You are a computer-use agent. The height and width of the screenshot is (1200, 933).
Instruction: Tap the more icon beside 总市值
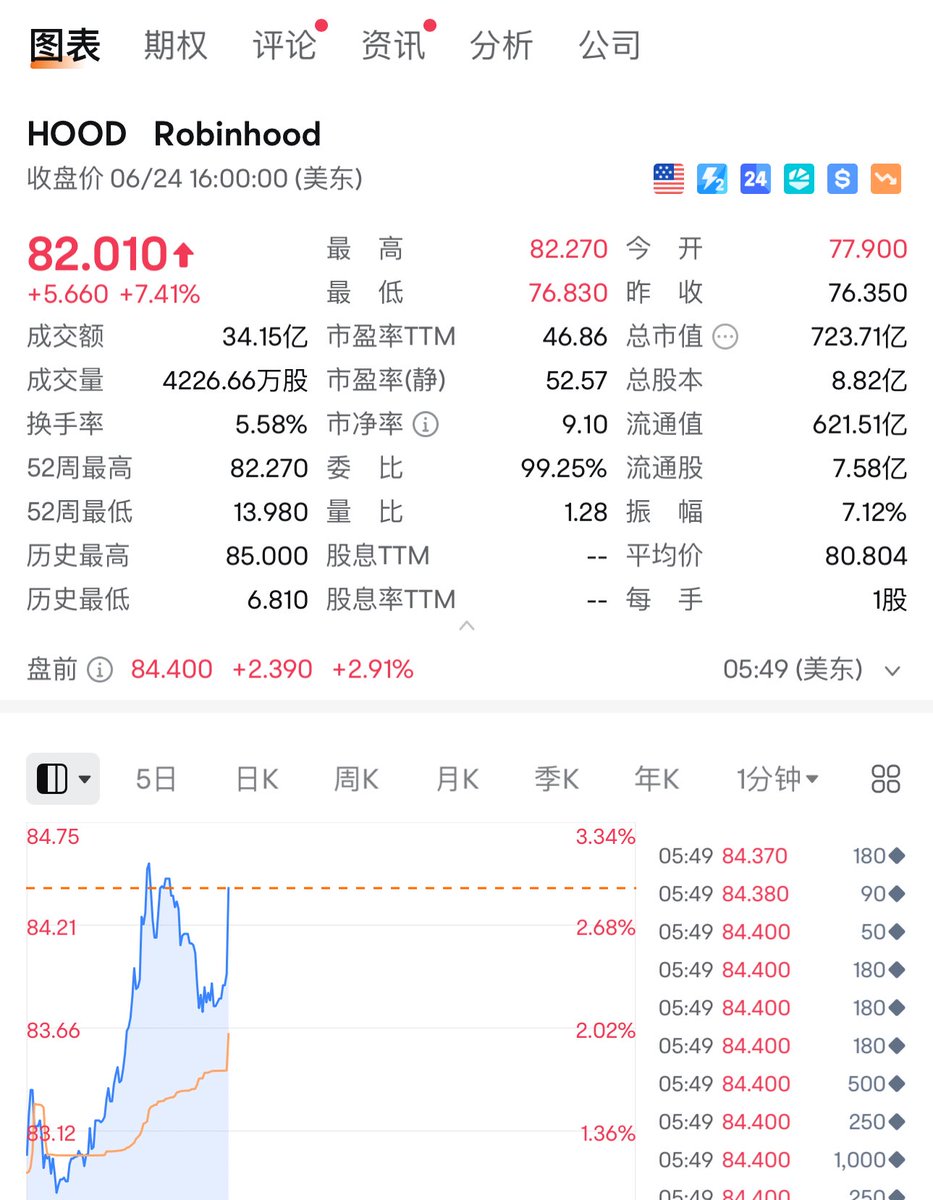[x=725, y=337]
